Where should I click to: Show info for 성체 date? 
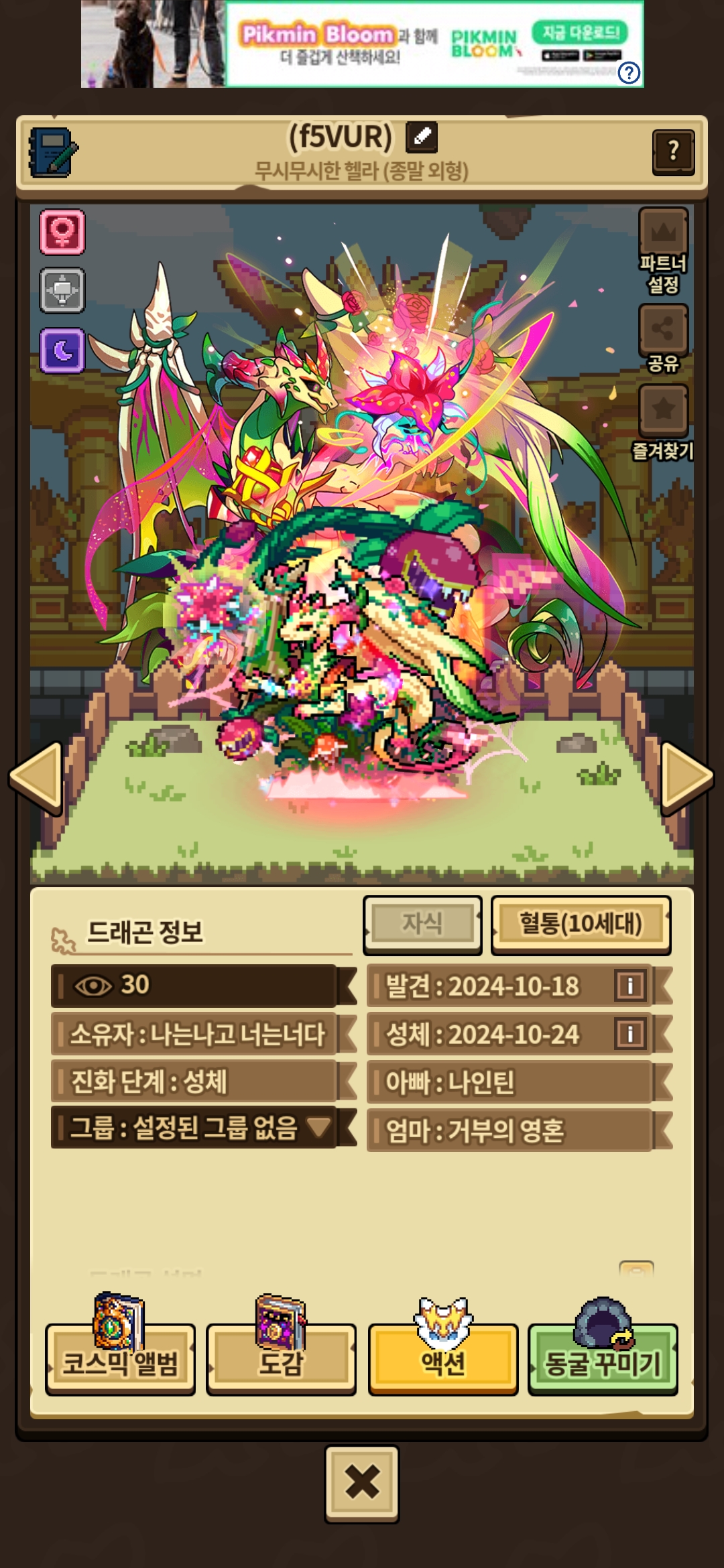tap(629, 1034)
